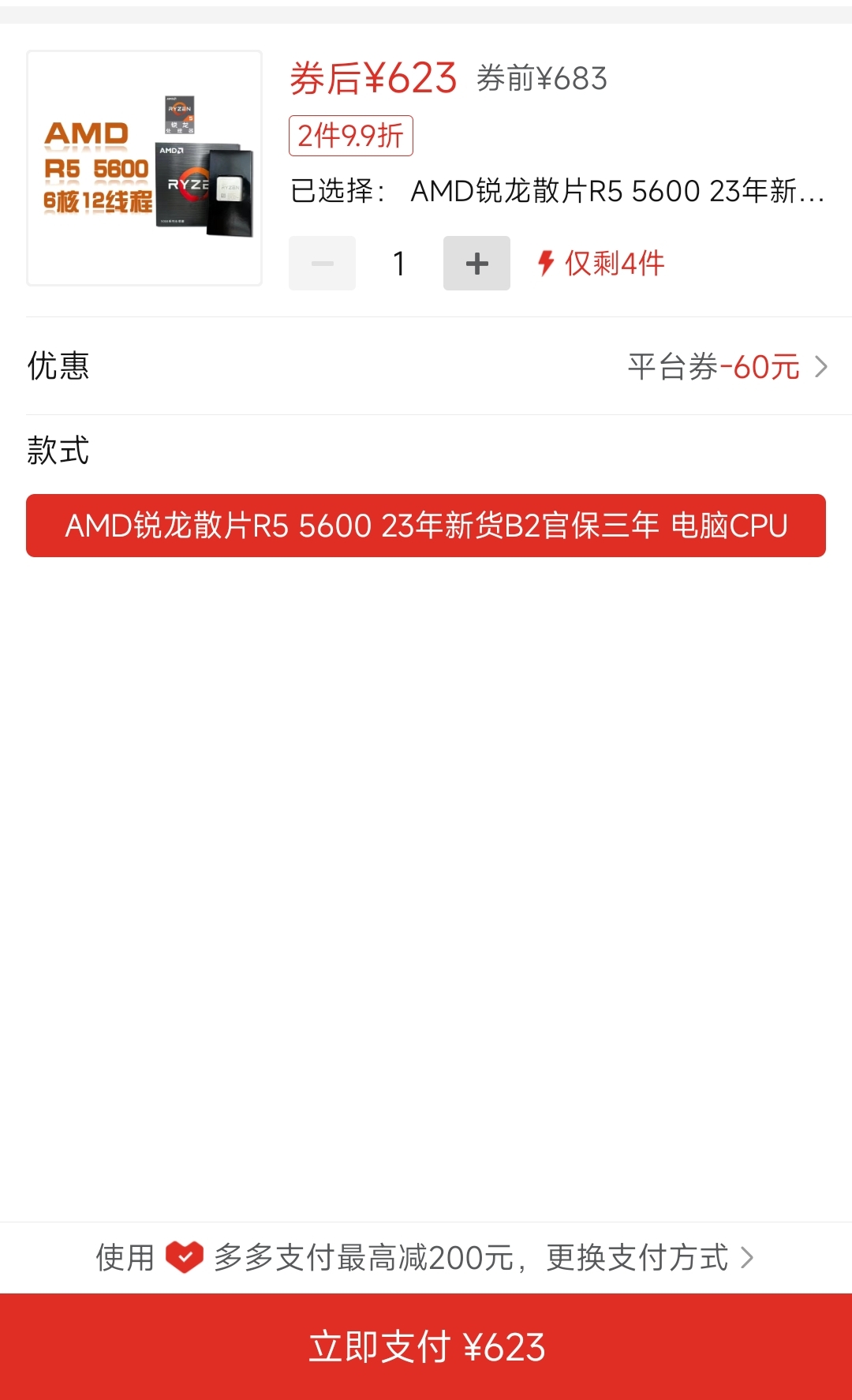Click the 多多支付 heart logo icon
The height and width of the screenshot is (1400, 852).
coord(183,1258)
